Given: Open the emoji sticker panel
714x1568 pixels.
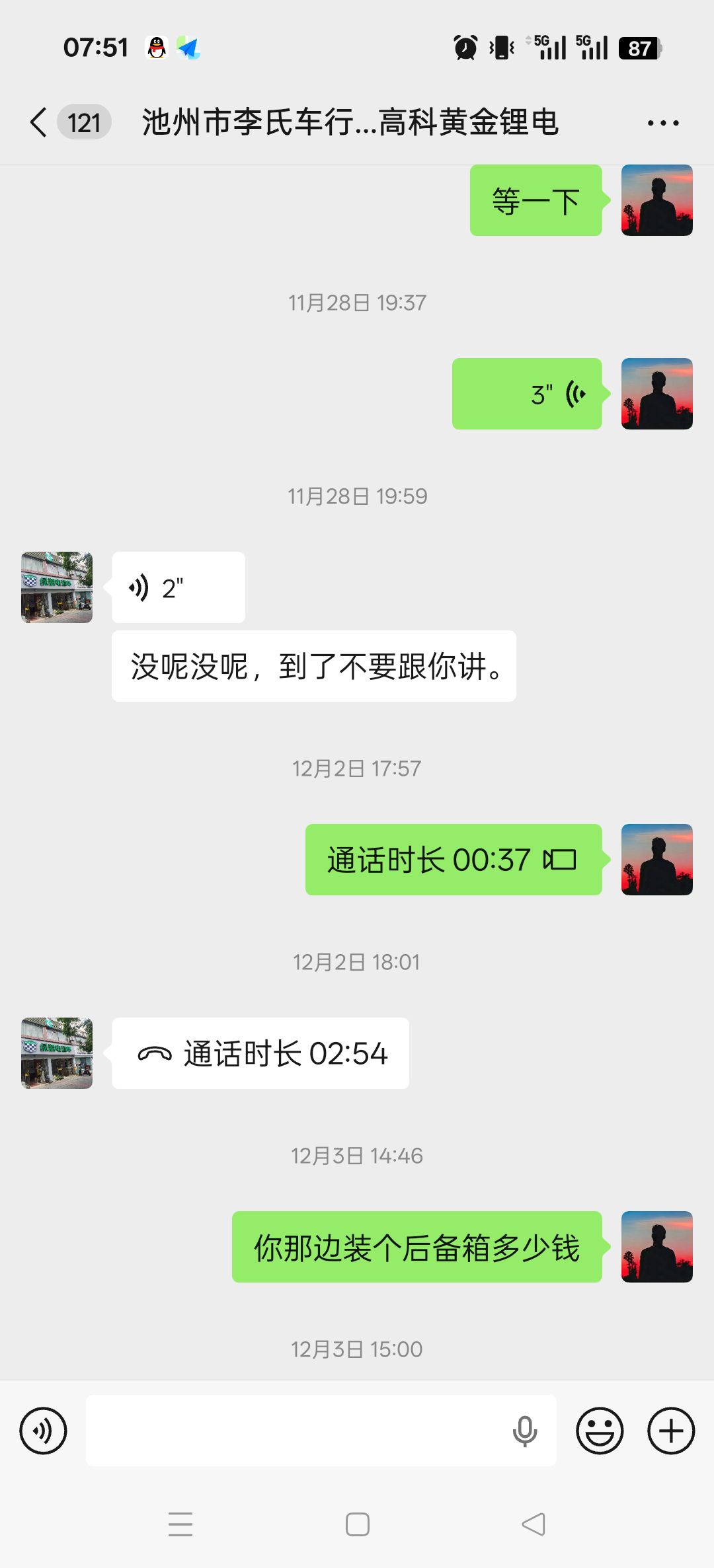Looking at the screenshot, I should point(600,1431).
